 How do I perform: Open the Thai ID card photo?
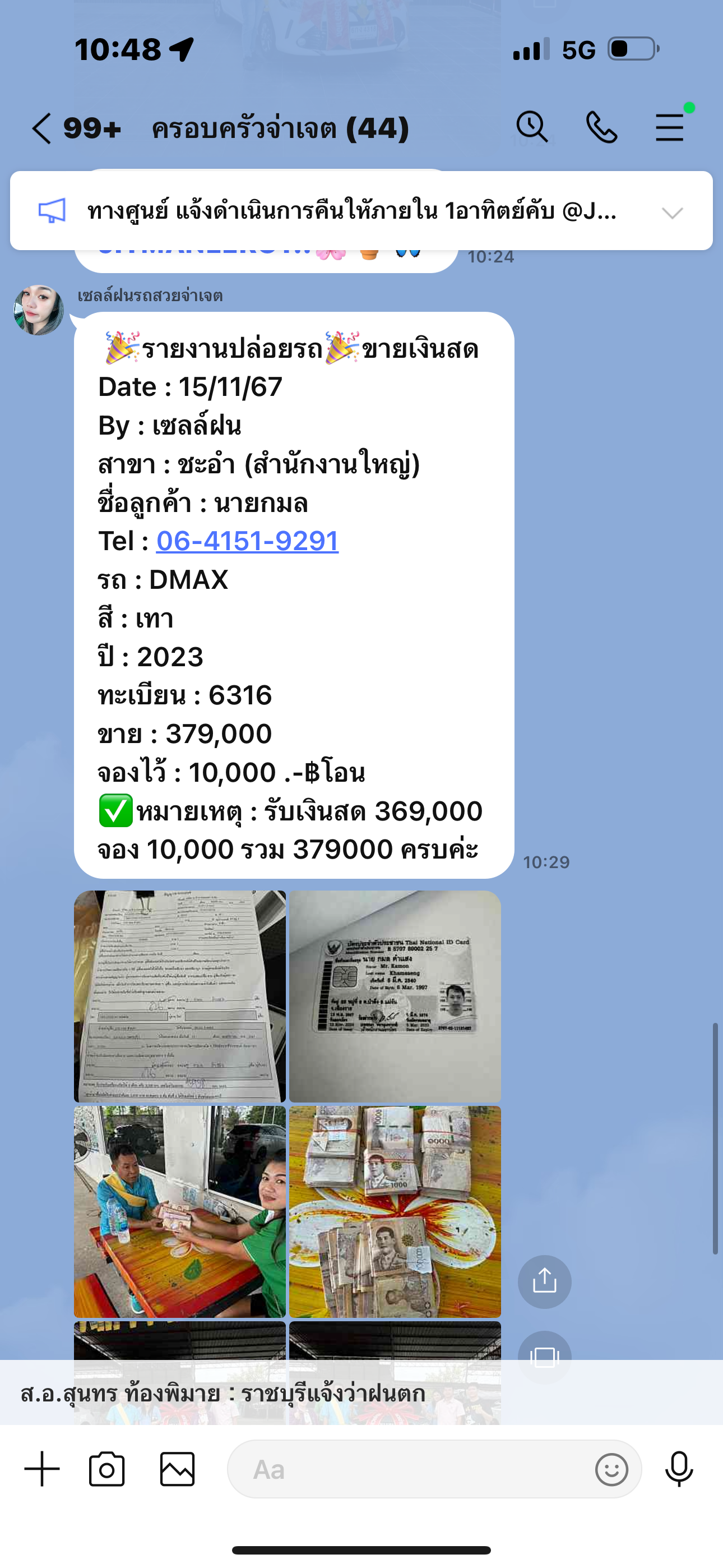[x=395, y=997]
